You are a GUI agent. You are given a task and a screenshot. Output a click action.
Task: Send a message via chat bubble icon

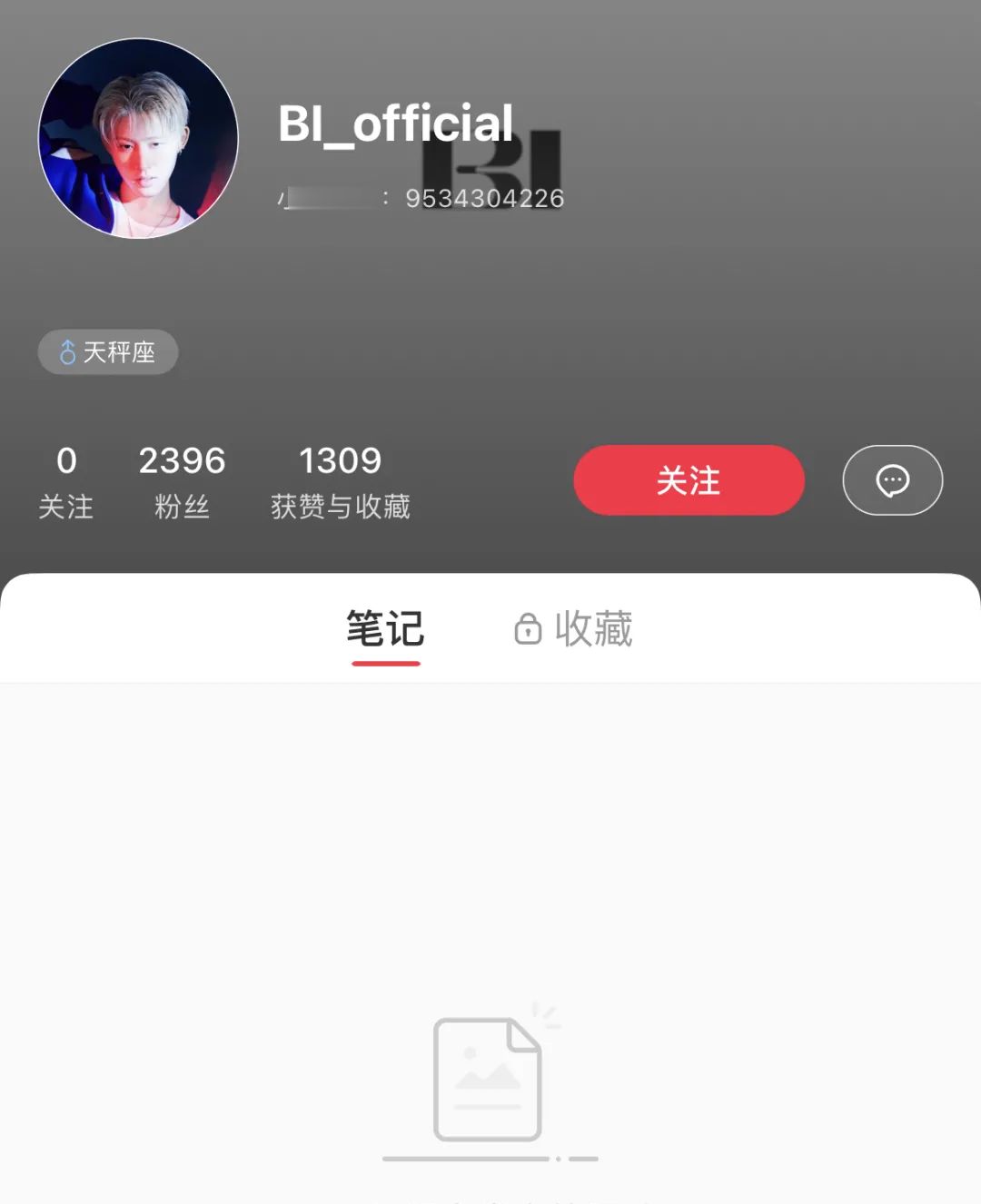pyautogui.click(x=892, y=480)
